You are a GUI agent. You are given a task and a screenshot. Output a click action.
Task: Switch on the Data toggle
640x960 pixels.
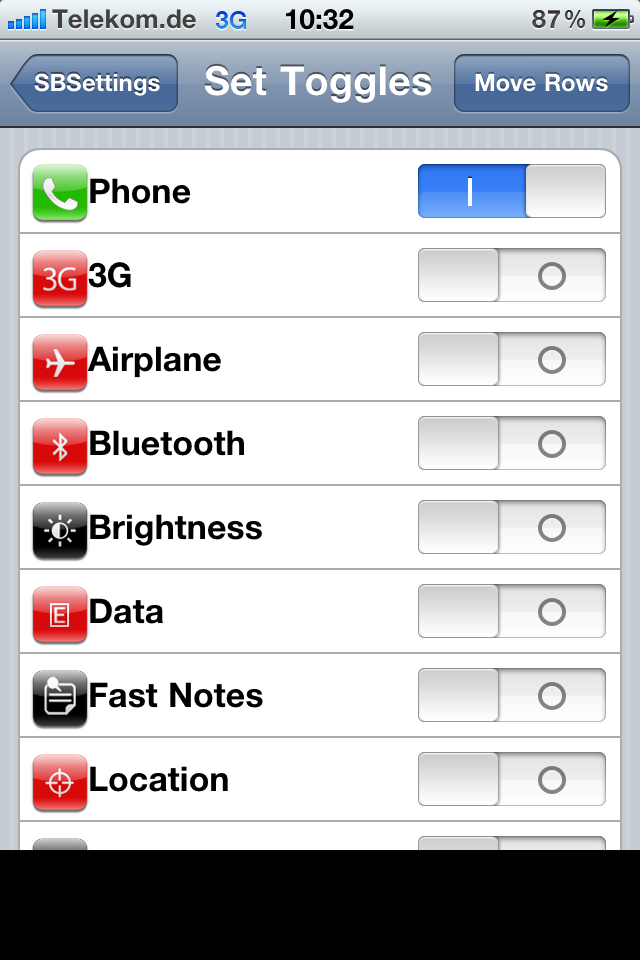(511, 612)
